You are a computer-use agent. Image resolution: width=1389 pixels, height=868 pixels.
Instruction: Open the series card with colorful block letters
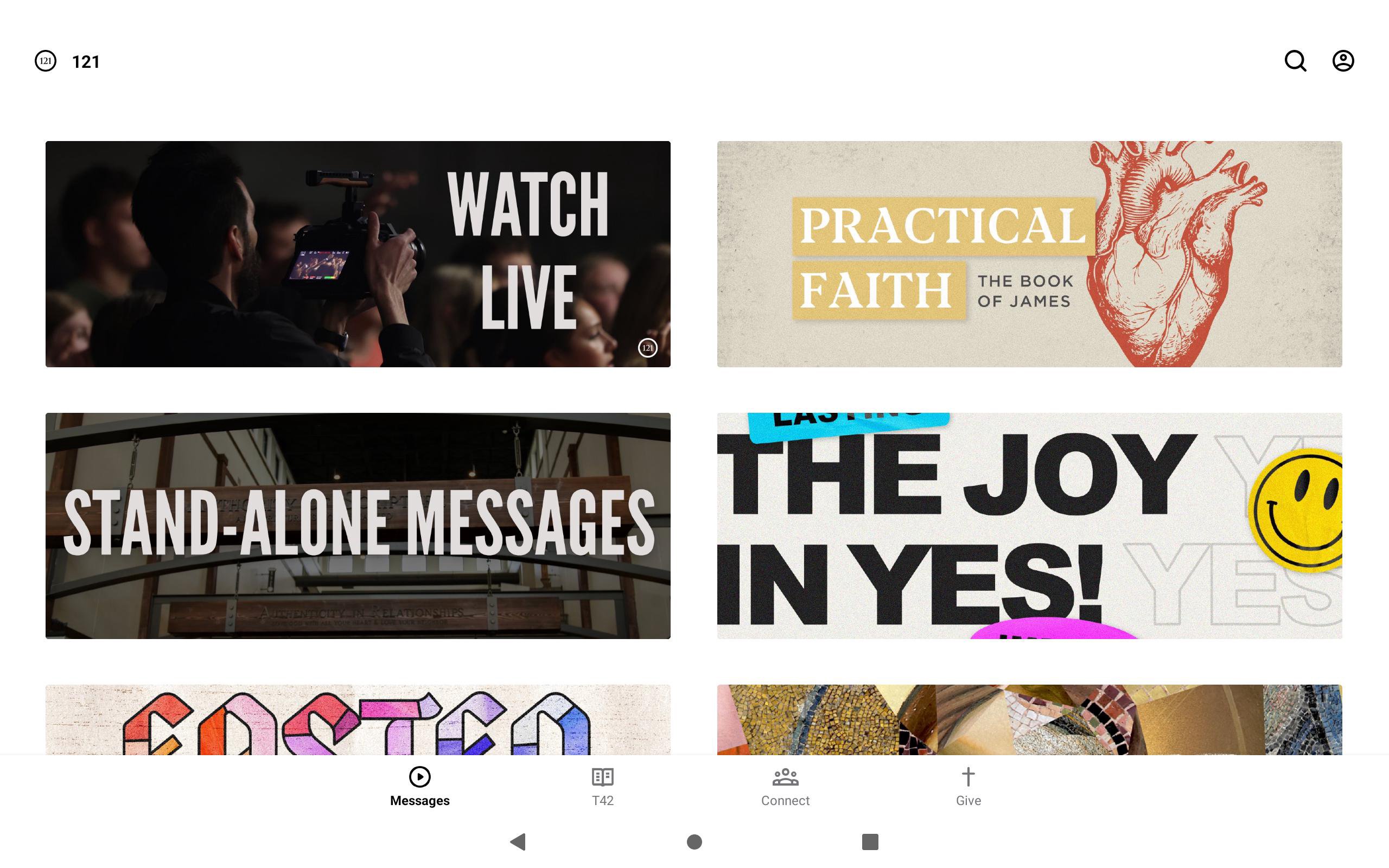(x=358, y=719)
